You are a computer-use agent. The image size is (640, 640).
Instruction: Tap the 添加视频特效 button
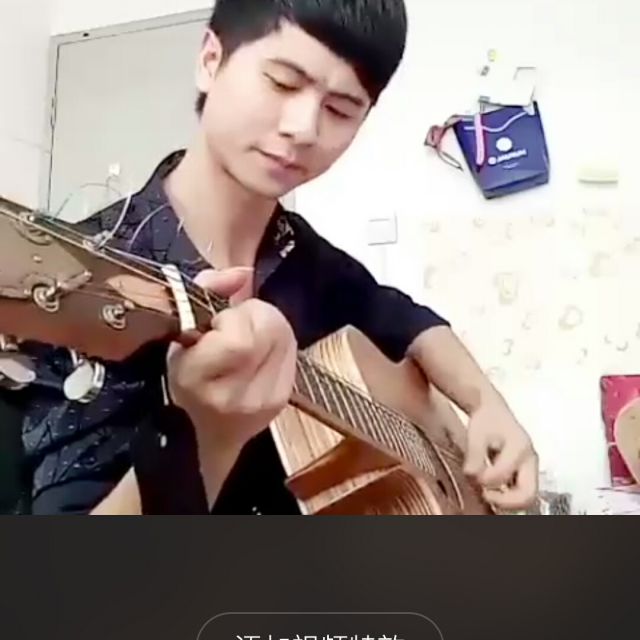320,630
